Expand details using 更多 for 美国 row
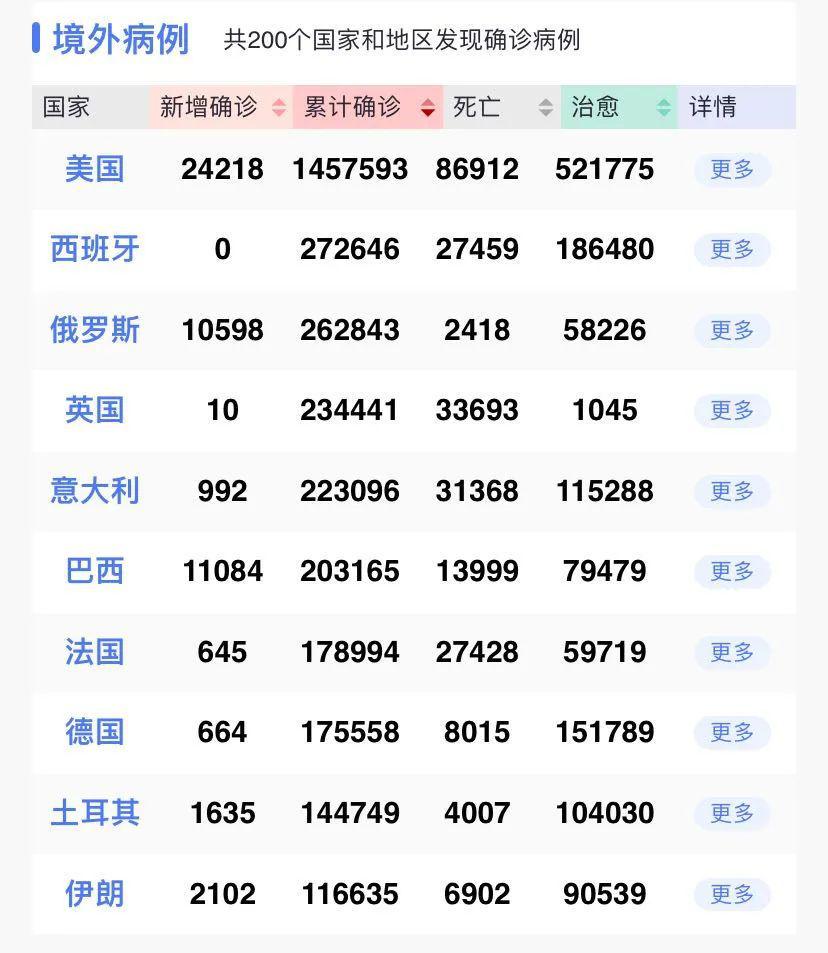The height and width of the screenshot is (953, 828). point(731,169)
